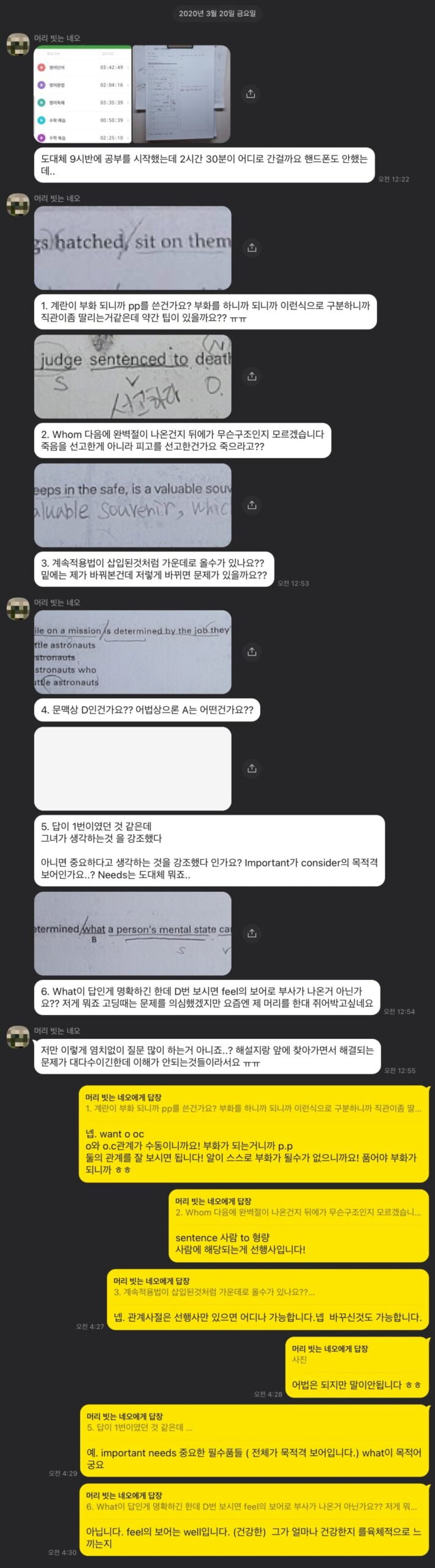435x1568 pixels.
Task: Share the 'valuable souvenir' photo
Action: tap(251, 505)
